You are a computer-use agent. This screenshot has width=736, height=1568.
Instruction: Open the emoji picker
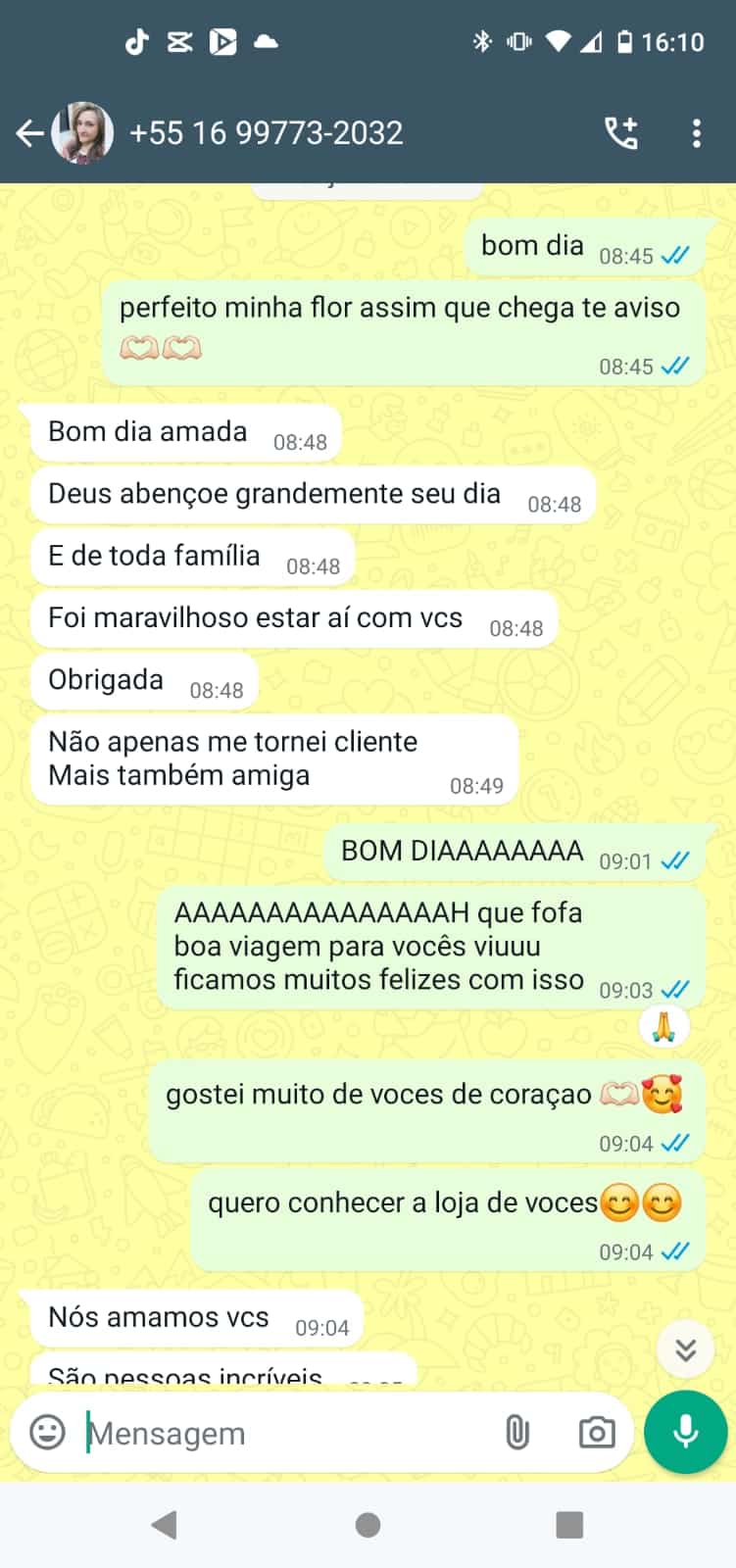(x=47, y=1433)
